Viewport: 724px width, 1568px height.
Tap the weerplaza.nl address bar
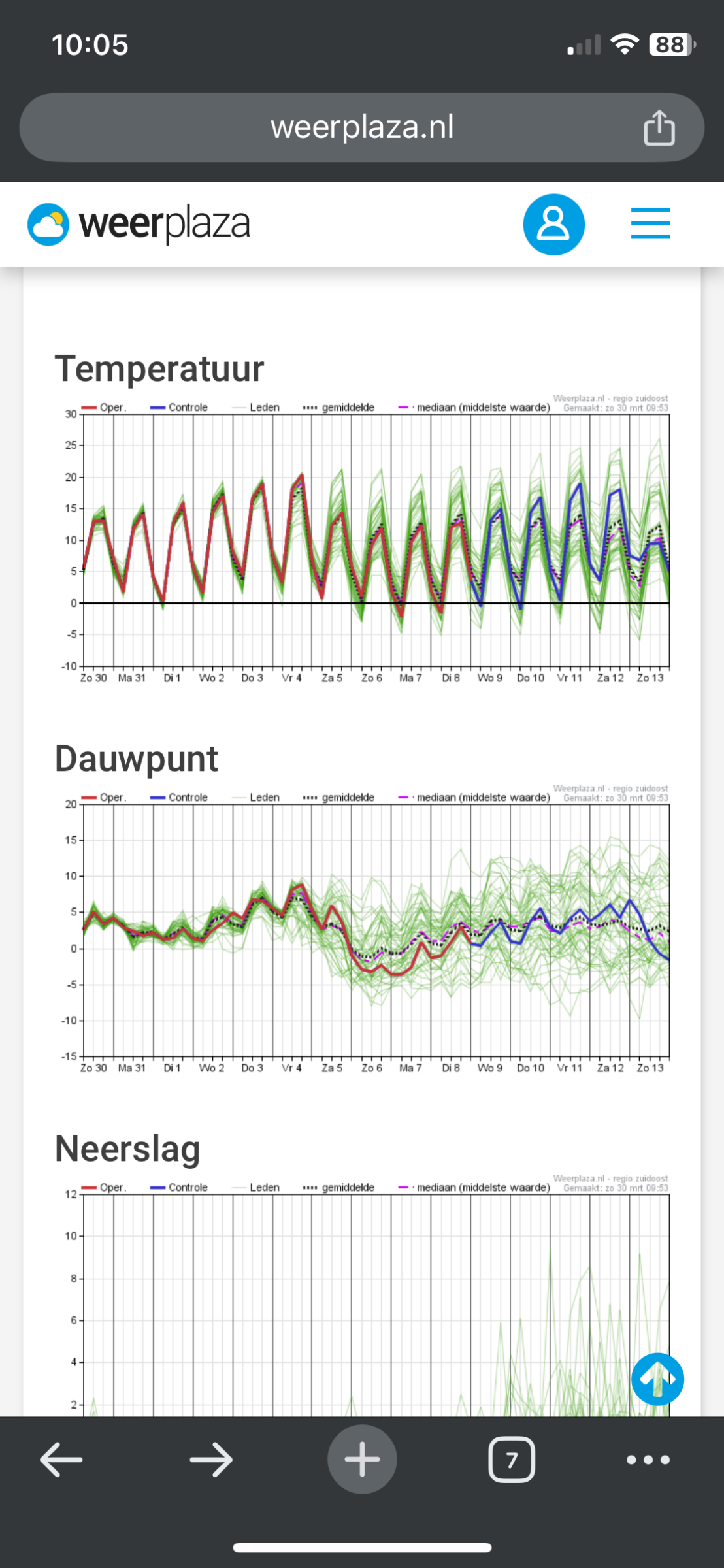click(361, 127)
